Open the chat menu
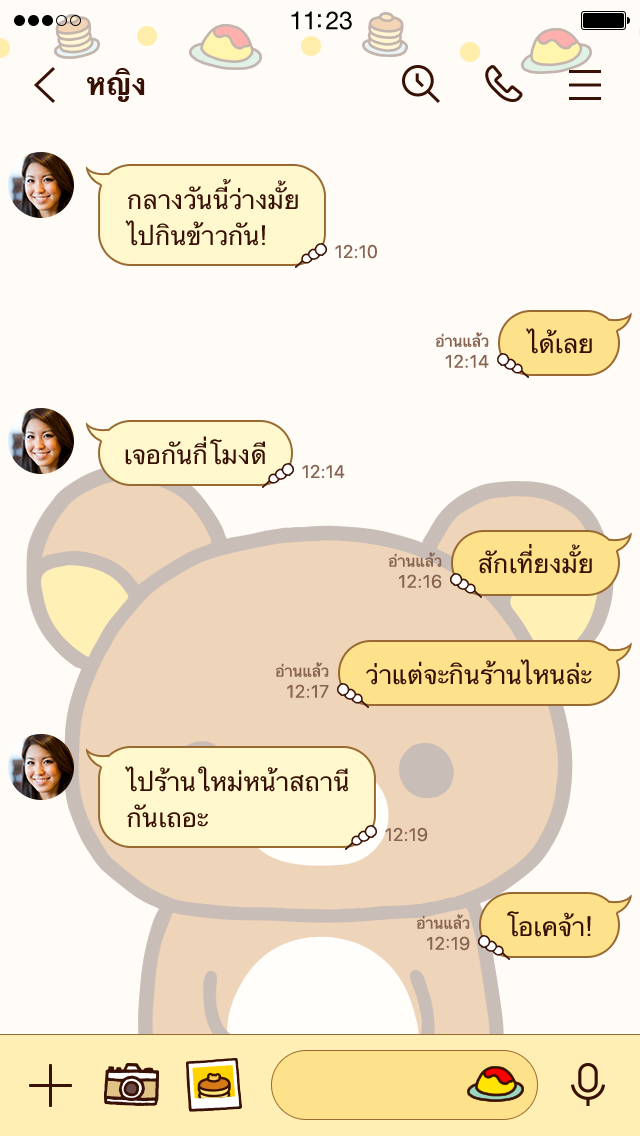This screenshot has width=640, height=1136. (585, 86)
